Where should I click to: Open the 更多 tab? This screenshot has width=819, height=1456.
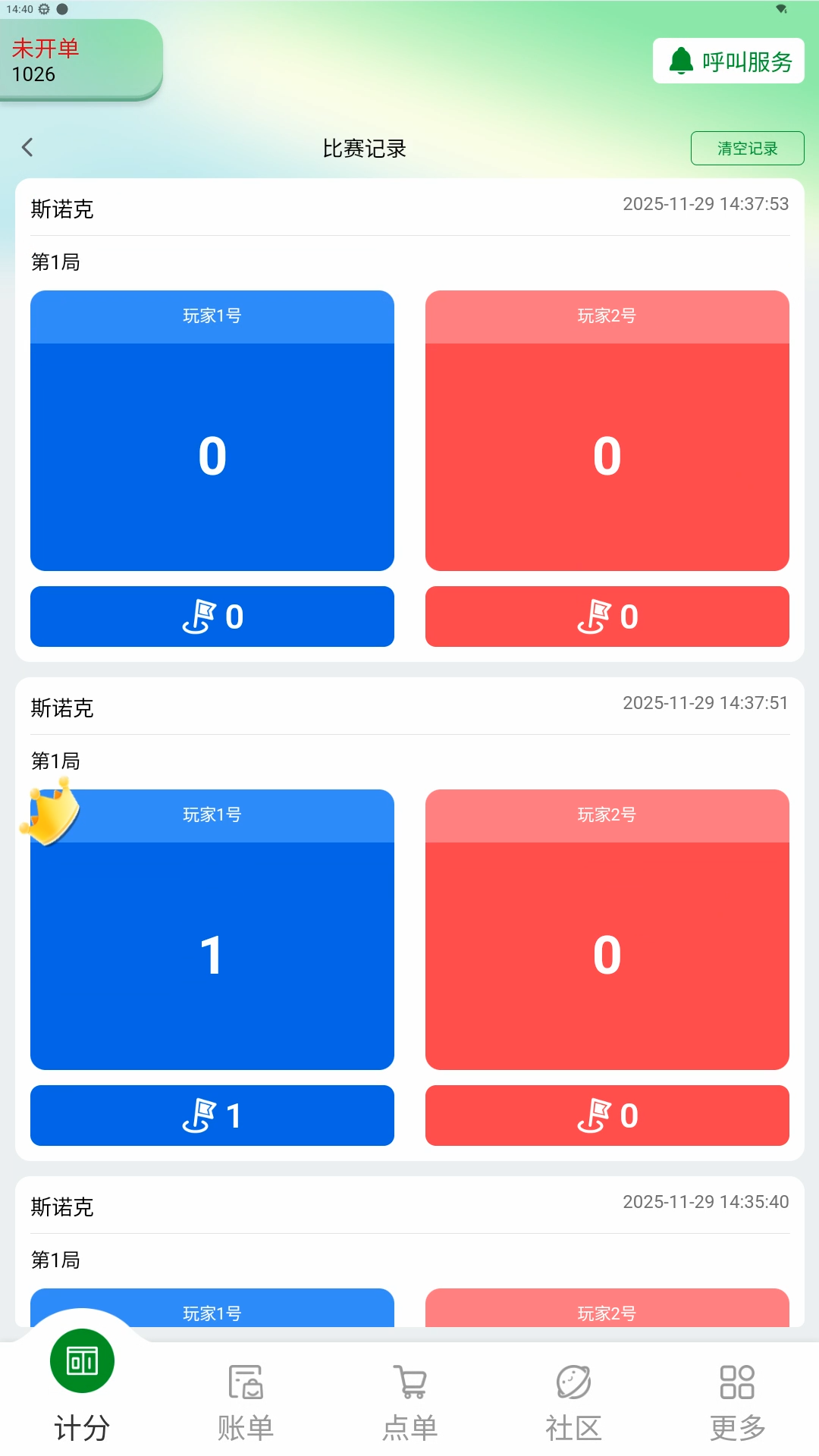pos(737,1401)
